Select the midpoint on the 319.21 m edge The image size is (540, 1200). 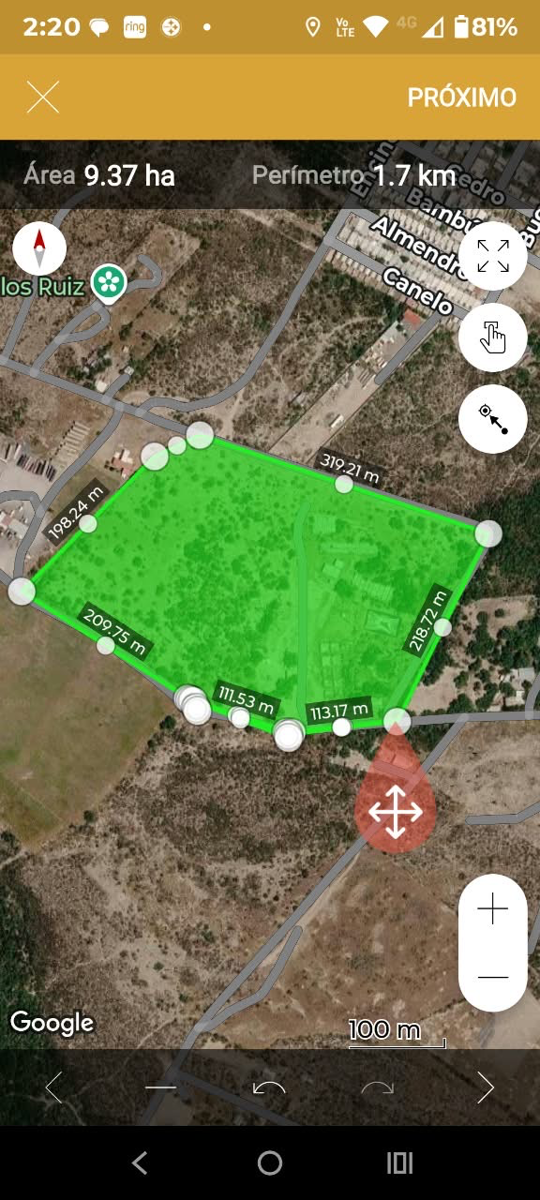coord(344,484)
